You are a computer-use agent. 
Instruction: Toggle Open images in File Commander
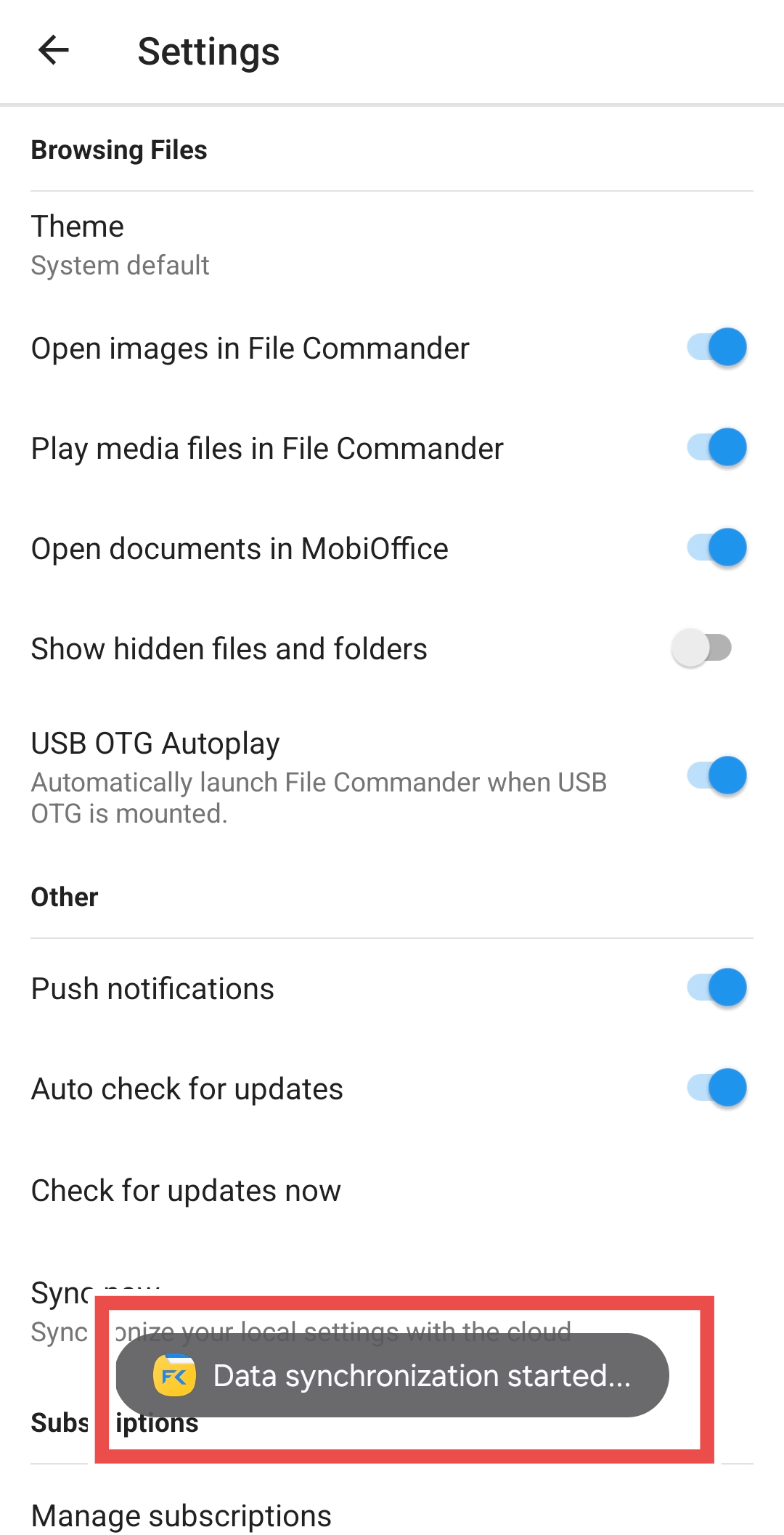pos(716,348)
